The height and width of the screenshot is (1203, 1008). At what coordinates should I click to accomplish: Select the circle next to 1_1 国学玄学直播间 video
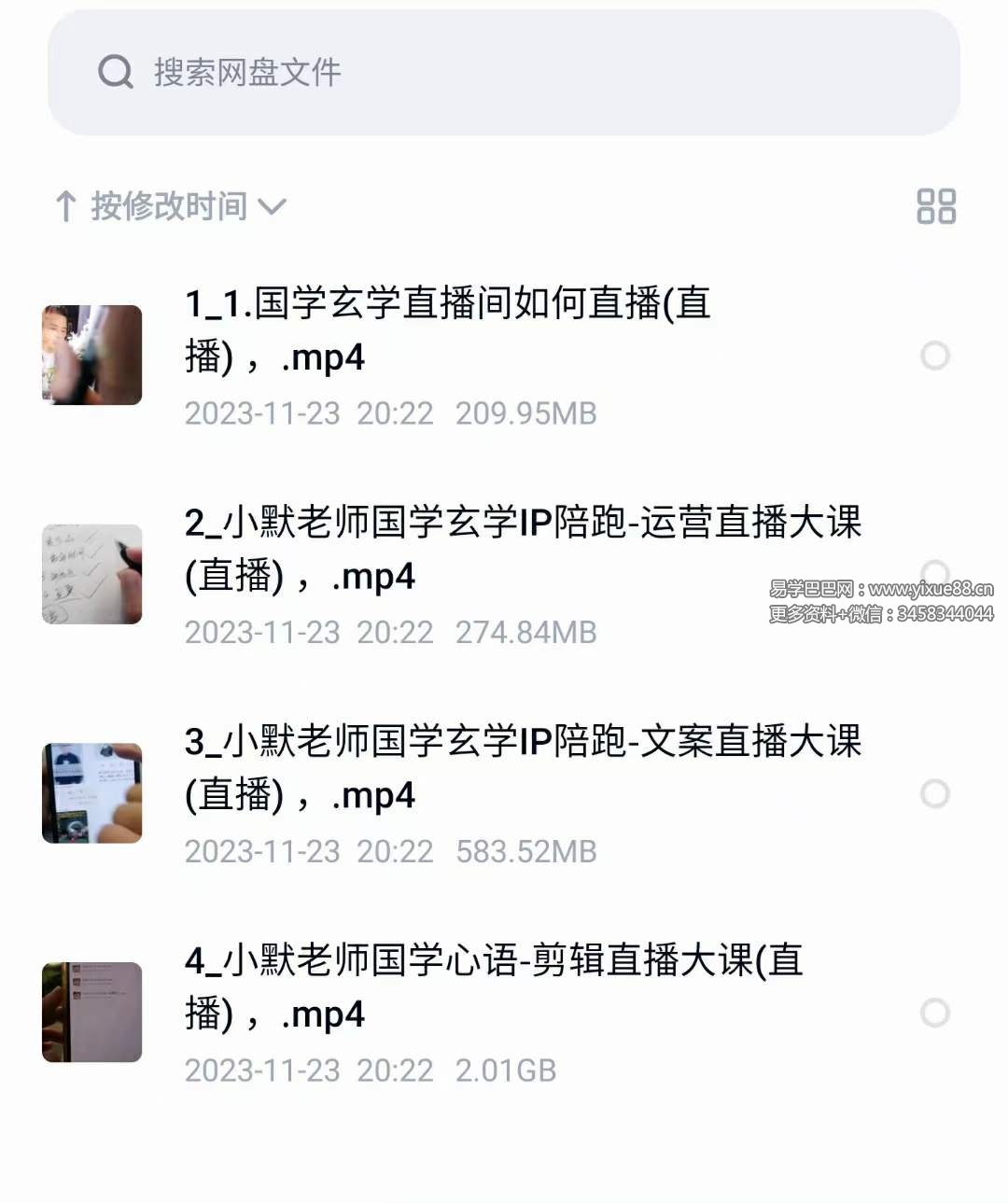[x=935, y=356]
